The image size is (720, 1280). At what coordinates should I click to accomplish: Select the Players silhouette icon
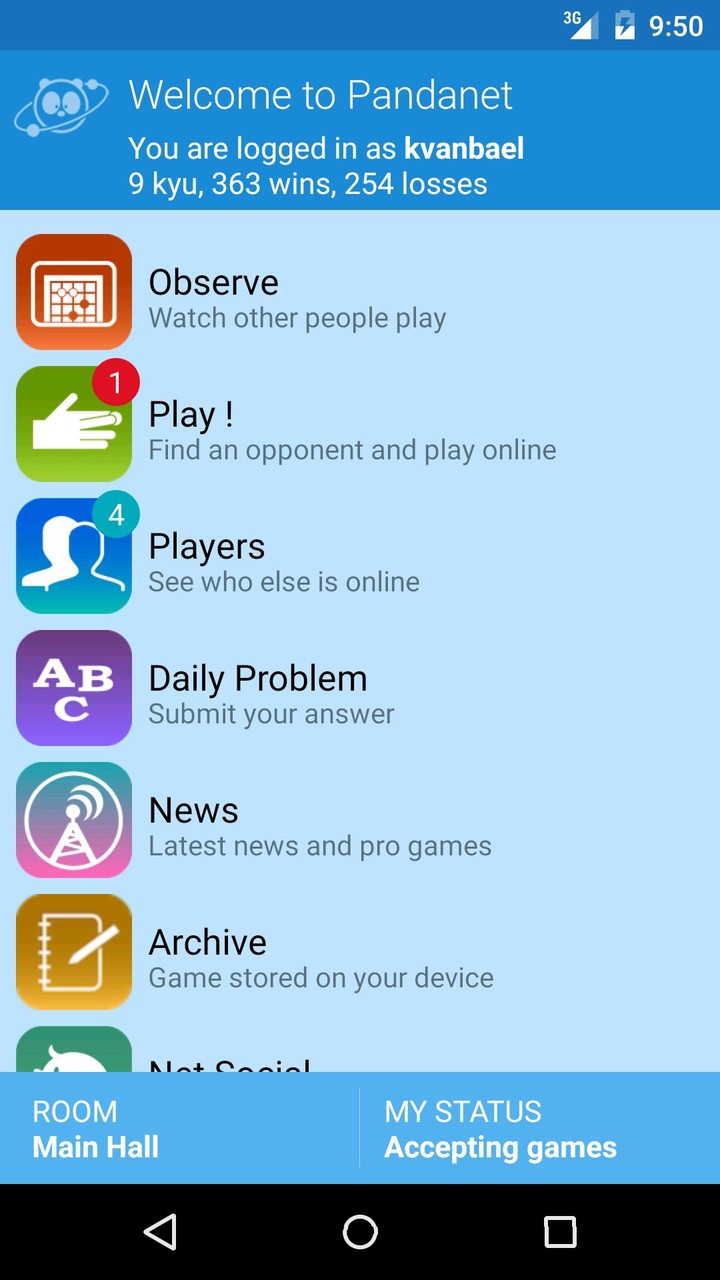[x=73, y=556]
